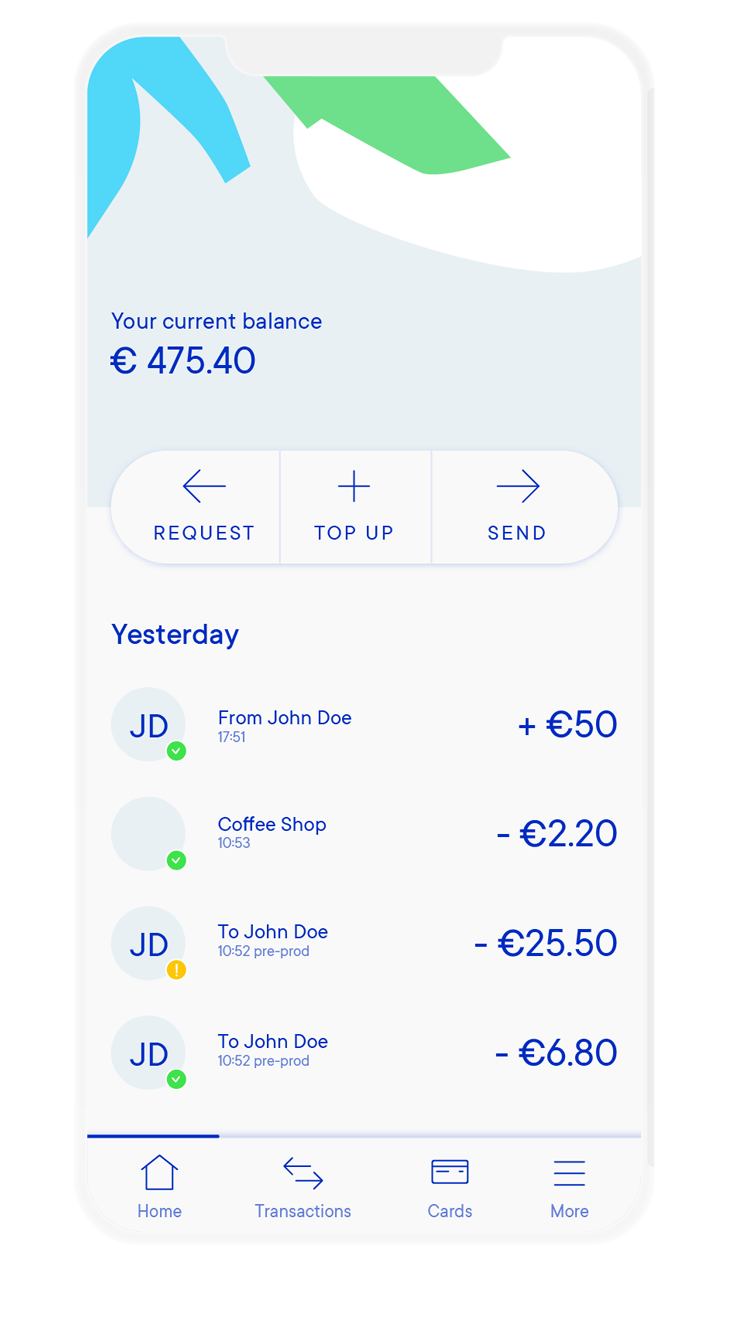This screenshot has height=1324, width=730.
Task: Open the -€6.80 payment to John Doe
Action: pos(364,1053)
